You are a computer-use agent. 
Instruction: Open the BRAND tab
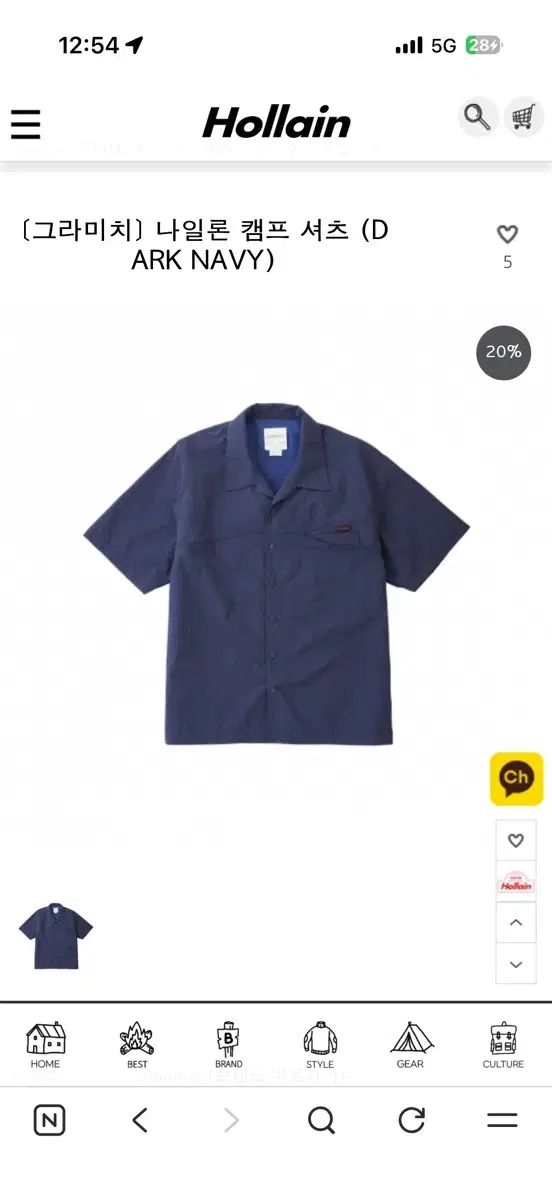pyautogui.click(x=229, y=1045)
